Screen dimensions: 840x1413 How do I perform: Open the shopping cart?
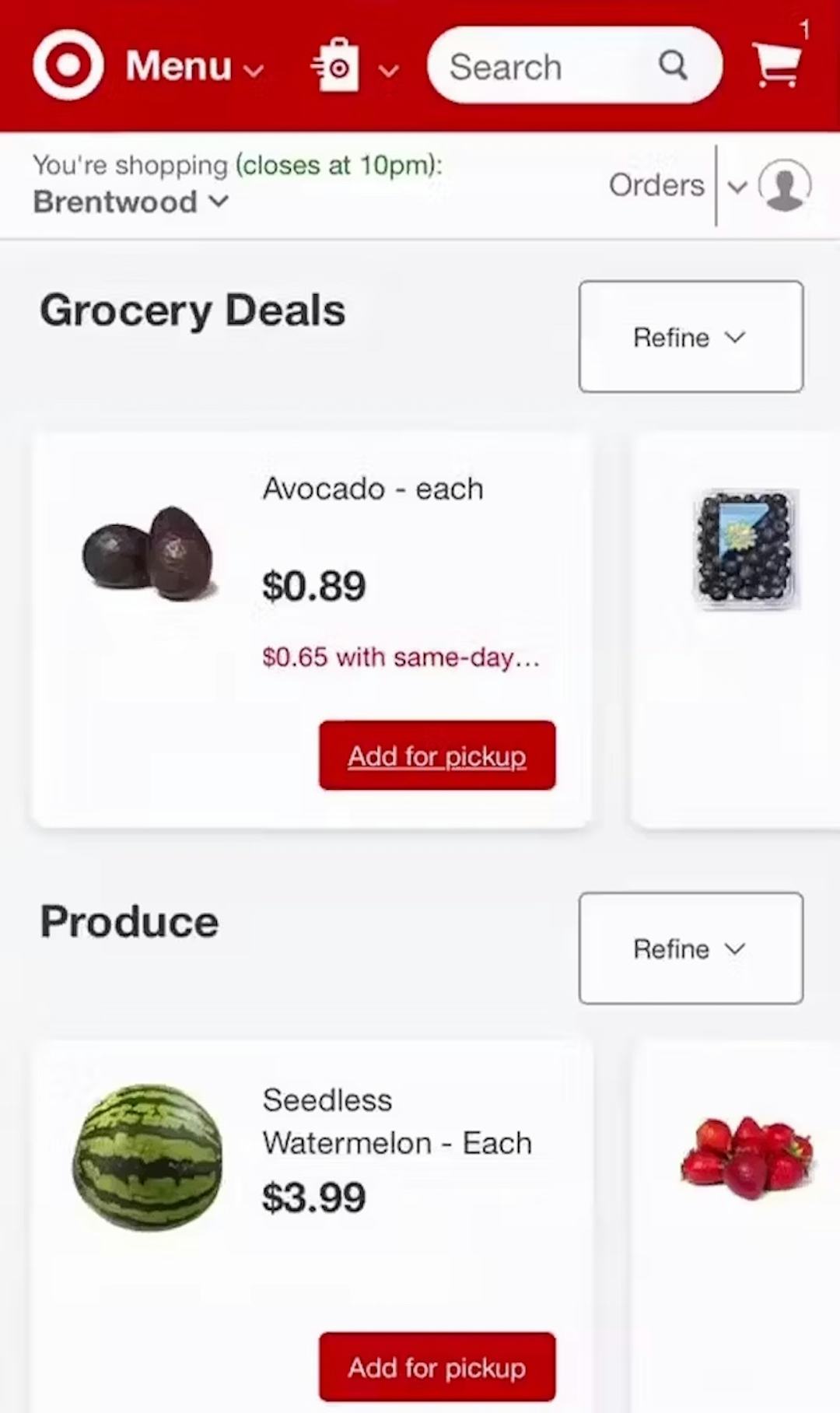click(x=776, y=65)
